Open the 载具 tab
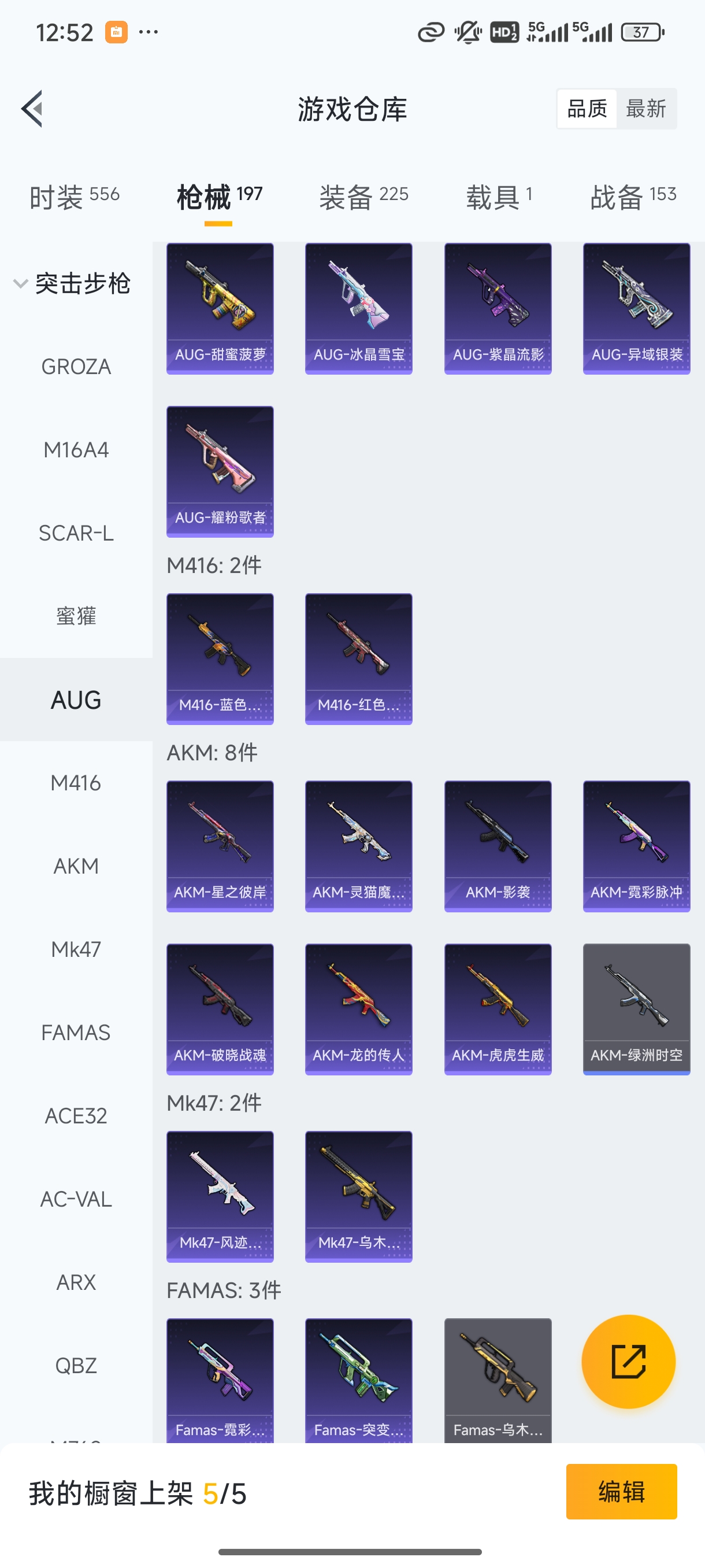Screen dimensions: 705x1568 coord(498,197)
